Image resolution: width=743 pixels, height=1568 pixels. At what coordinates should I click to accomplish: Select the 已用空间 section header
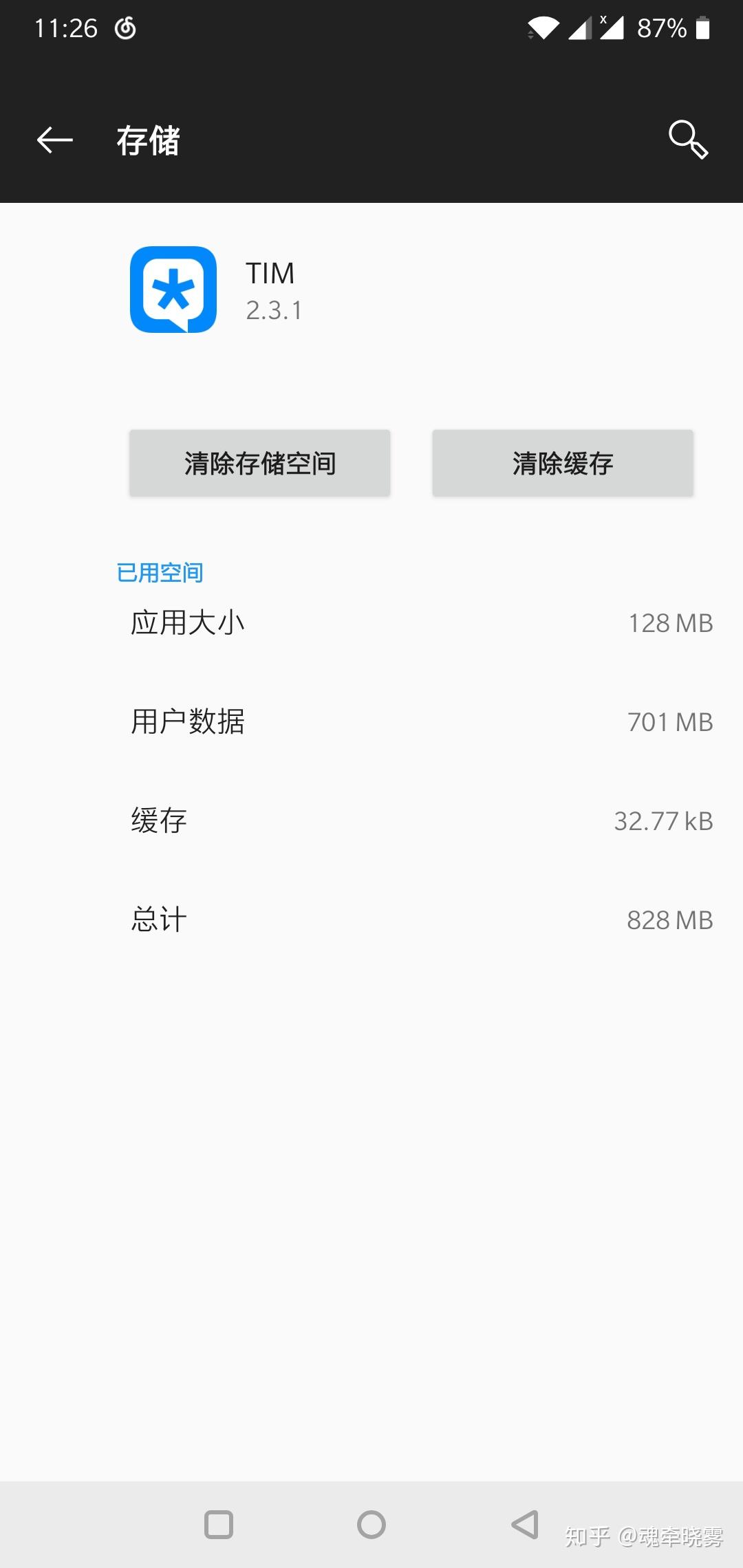159,571
